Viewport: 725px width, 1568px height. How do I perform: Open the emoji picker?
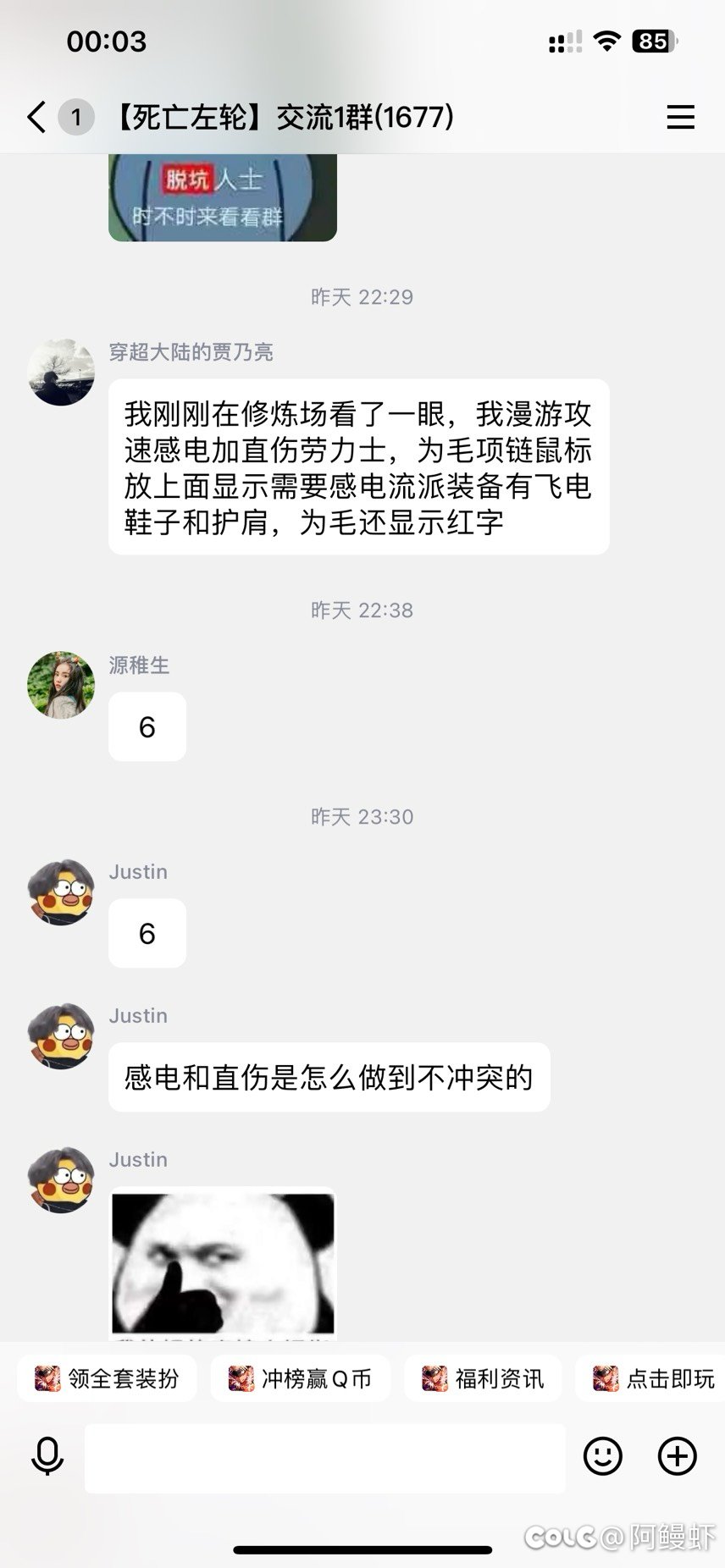pyautogui.click(x=602, y=1456)
